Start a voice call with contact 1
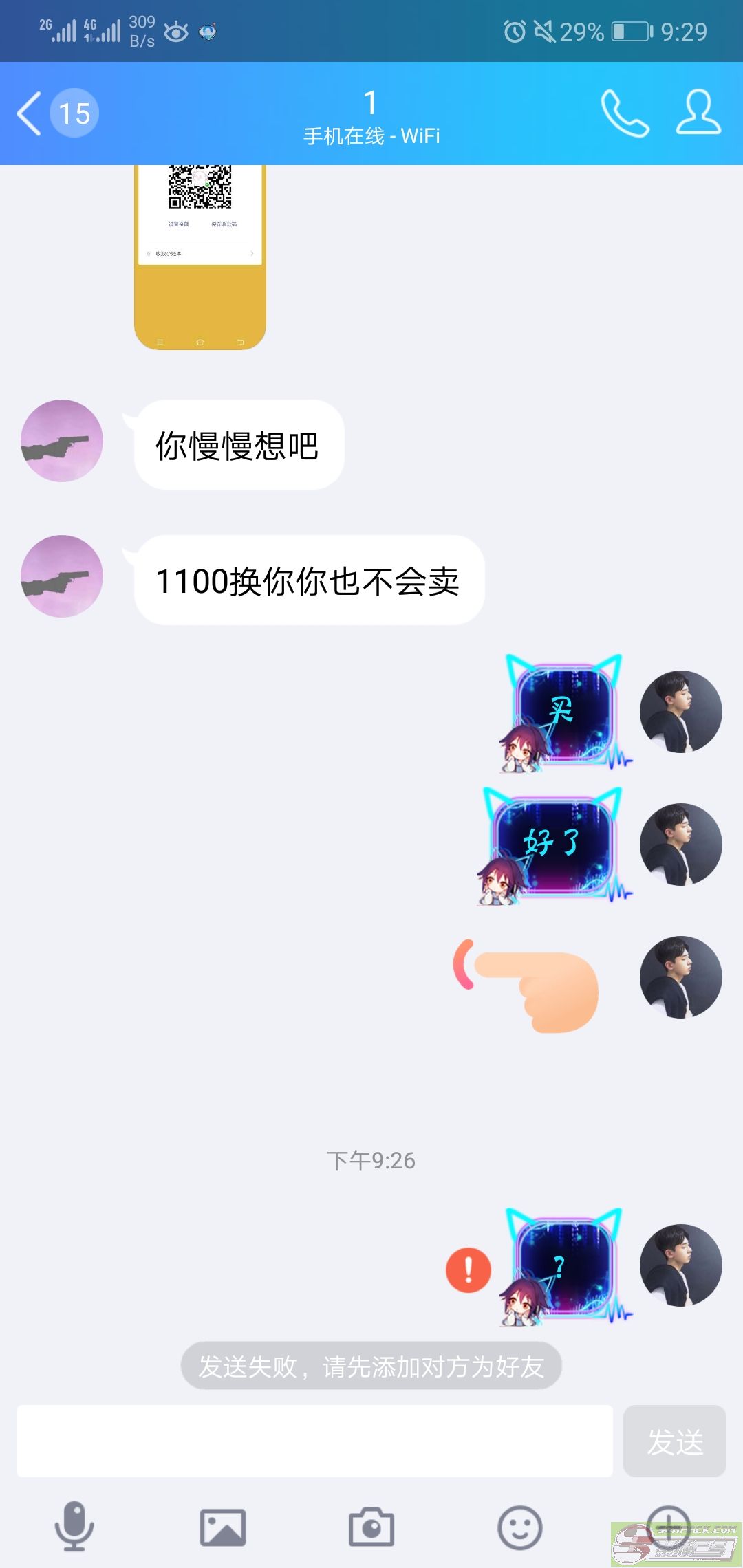The image size is (743, 1568). click(x=625, y=113)
